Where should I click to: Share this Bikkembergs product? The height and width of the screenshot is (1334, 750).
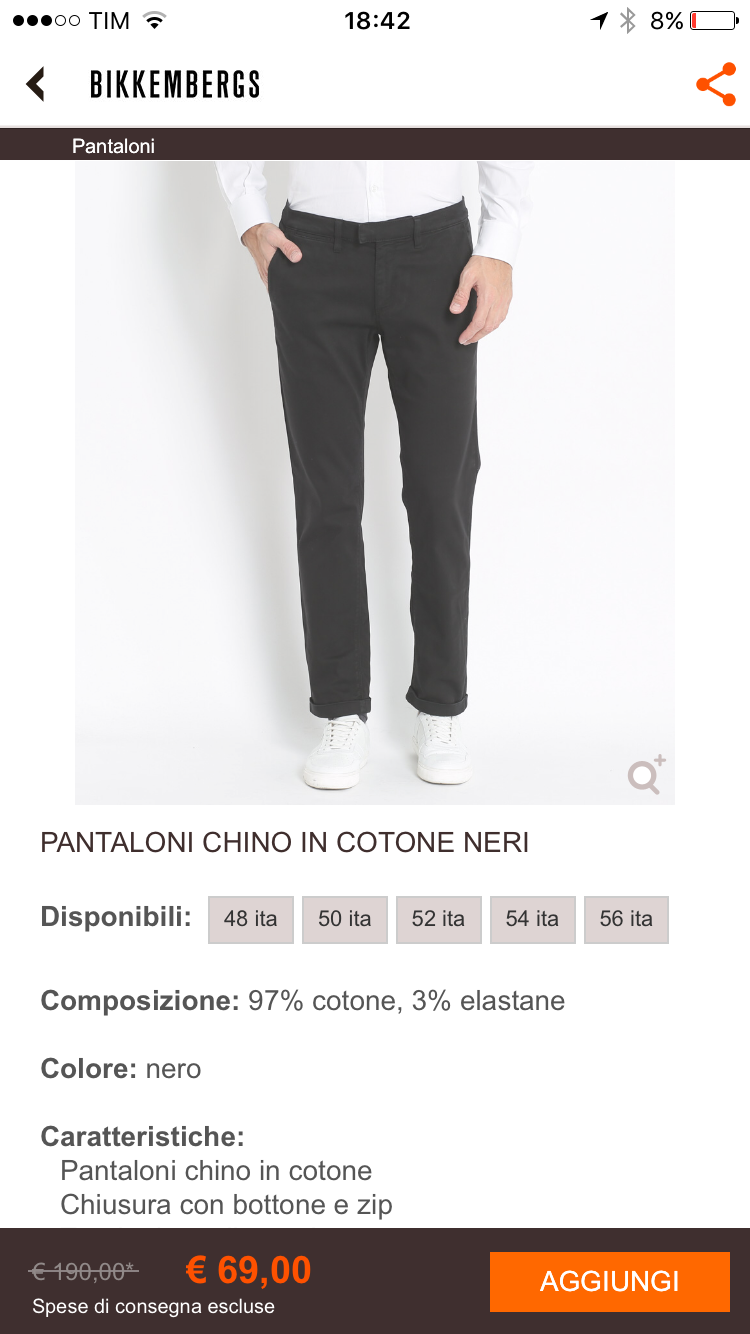pyautogui.click(x=715, y=85)
